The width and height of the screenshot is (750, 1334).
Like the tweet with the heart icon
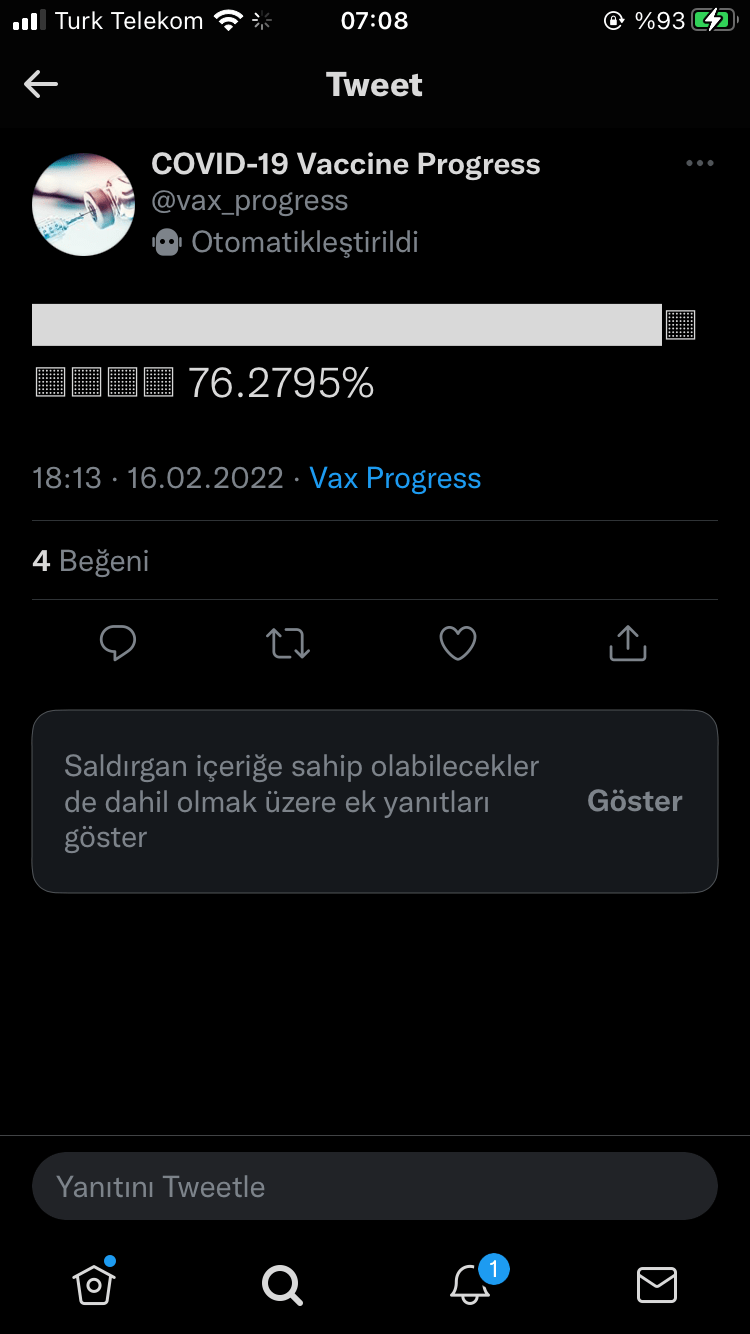click(458, 643)
